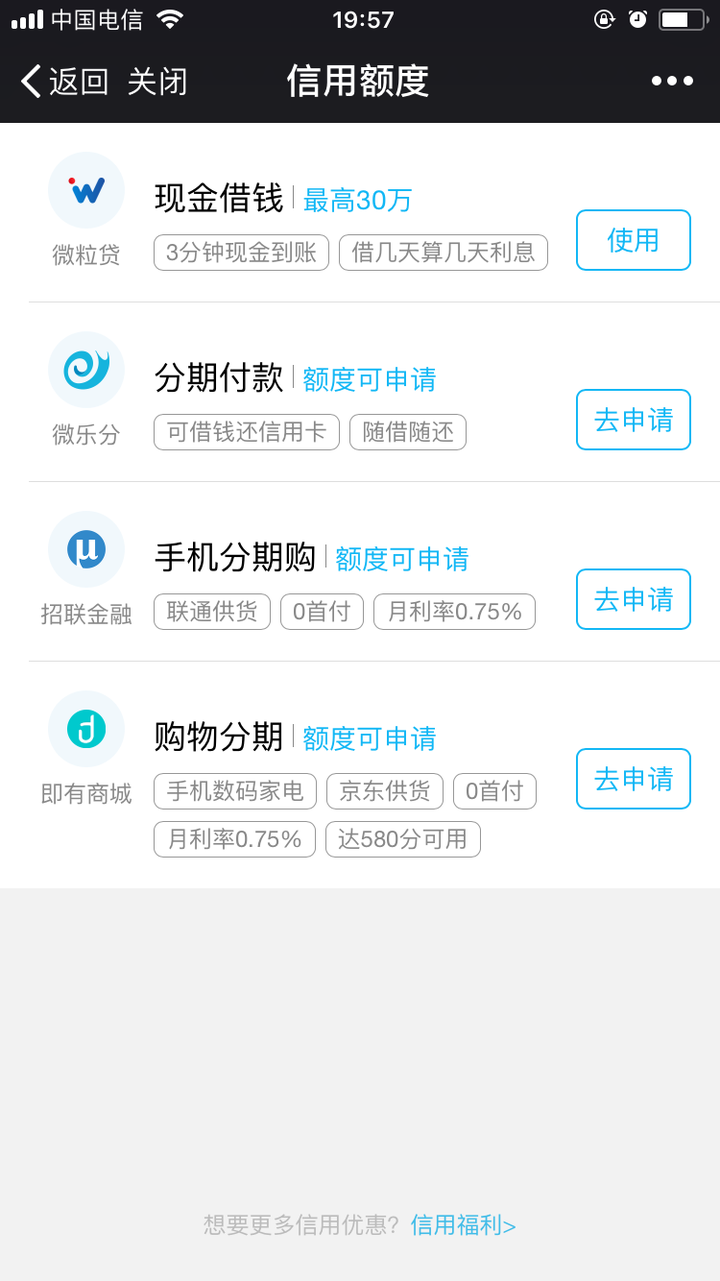The width and height of the screenshot is (720, 1281).
Task: Apply for 招联金融 手机分期购
Action: point(633,599)
